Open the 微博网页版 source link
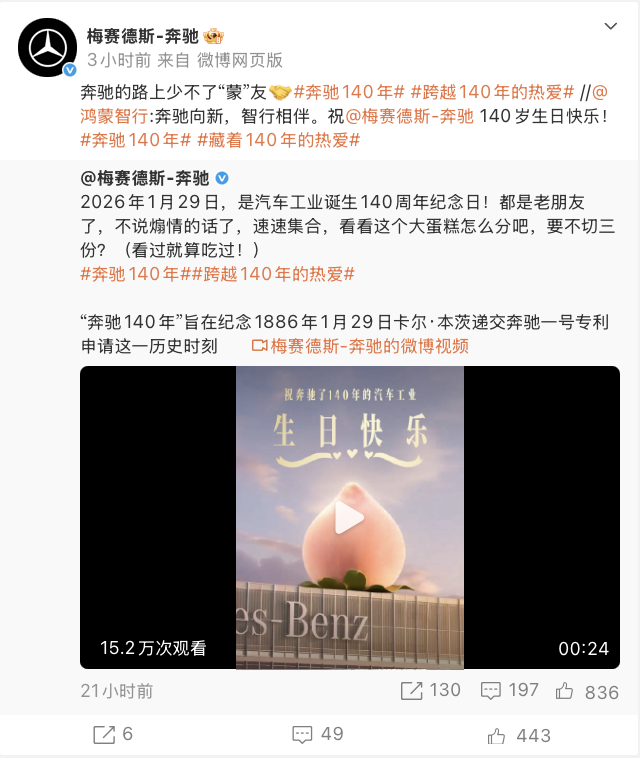Viewport: 640px width, 758px height. [239, 60]
